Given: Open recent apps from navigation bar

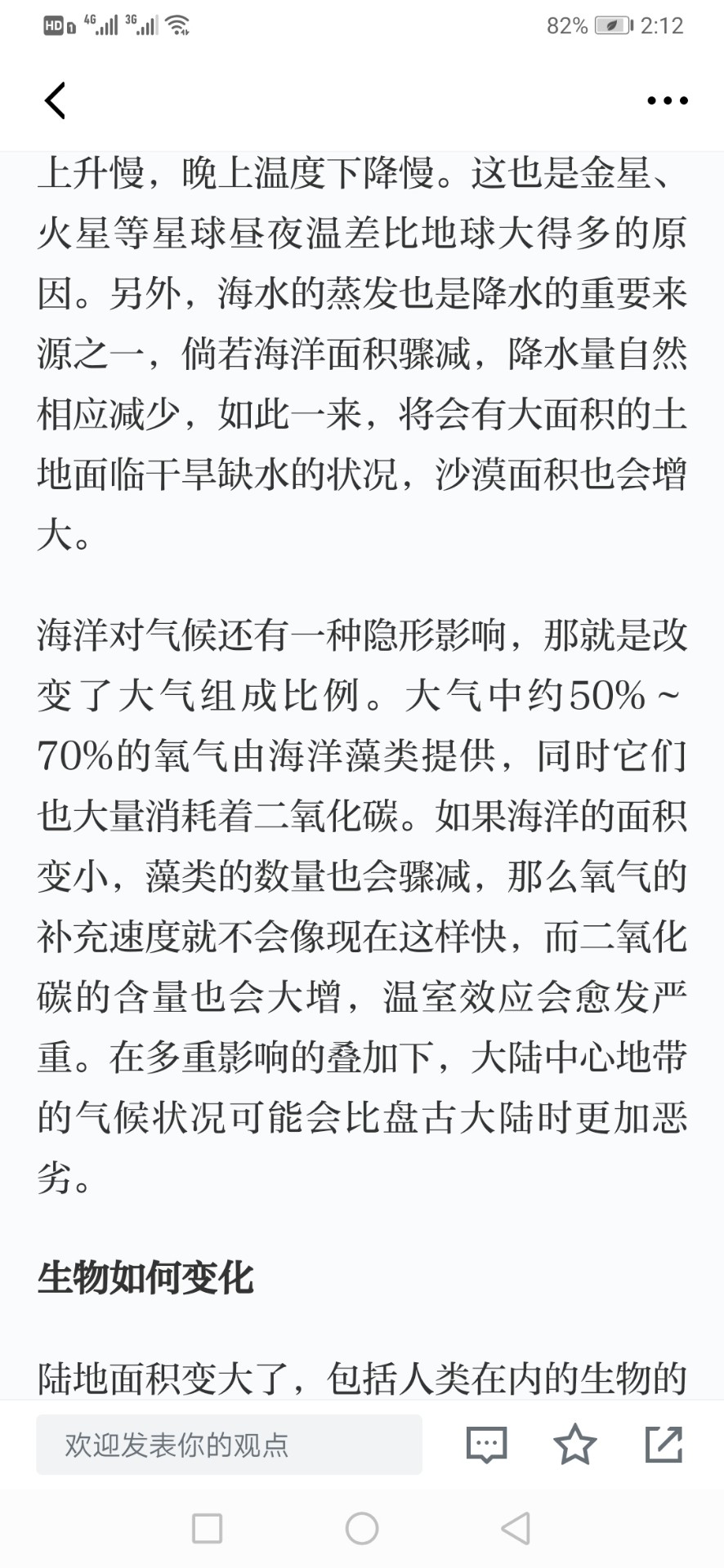Looking at the screenshot, I should [207, 1528].
